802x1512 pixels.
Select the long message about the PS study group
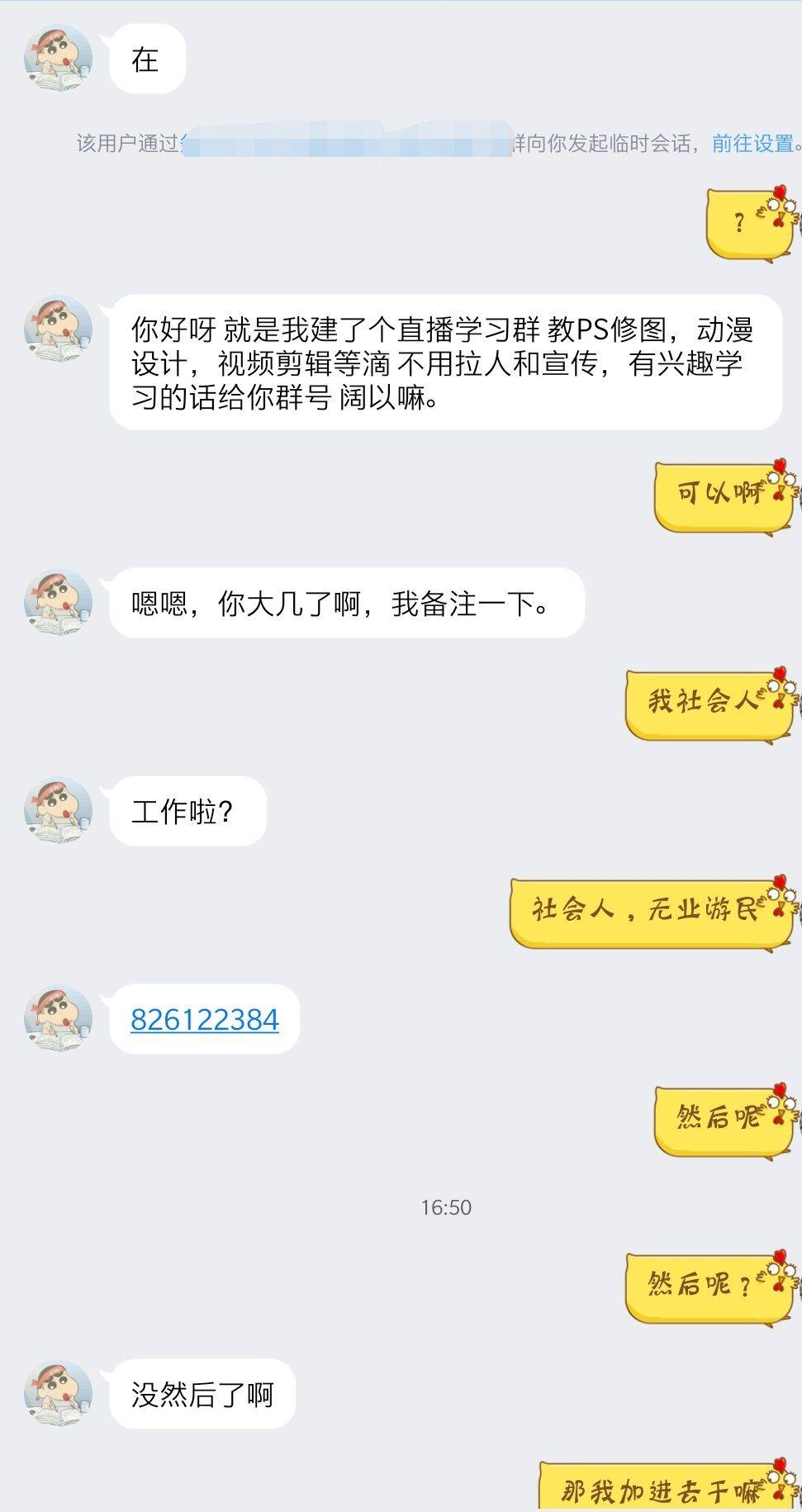[x=438, y=363]
